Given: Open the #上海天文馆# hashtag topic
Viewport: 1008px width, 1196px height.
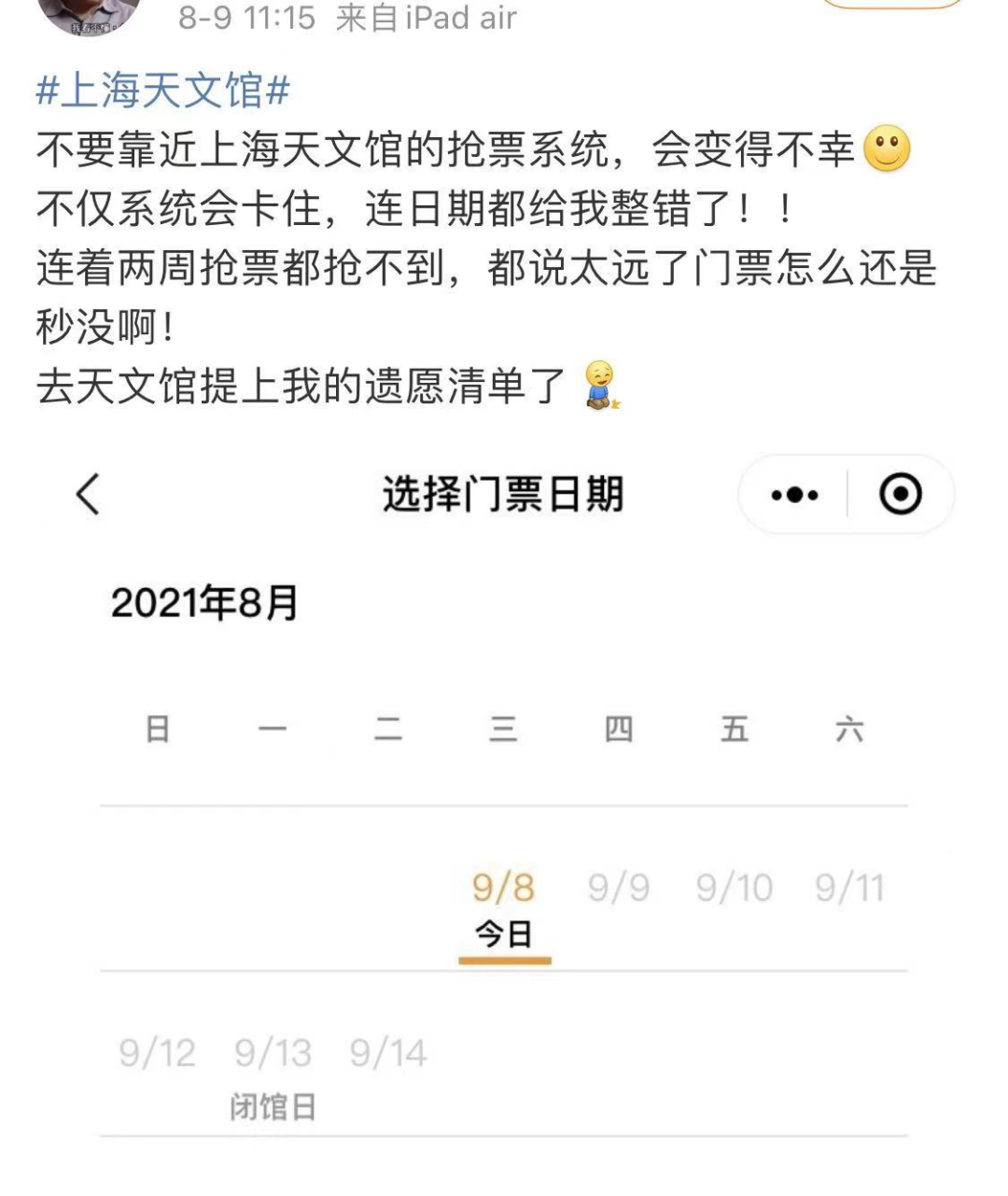Looking at the screenshot, I should tap(163, 91).
